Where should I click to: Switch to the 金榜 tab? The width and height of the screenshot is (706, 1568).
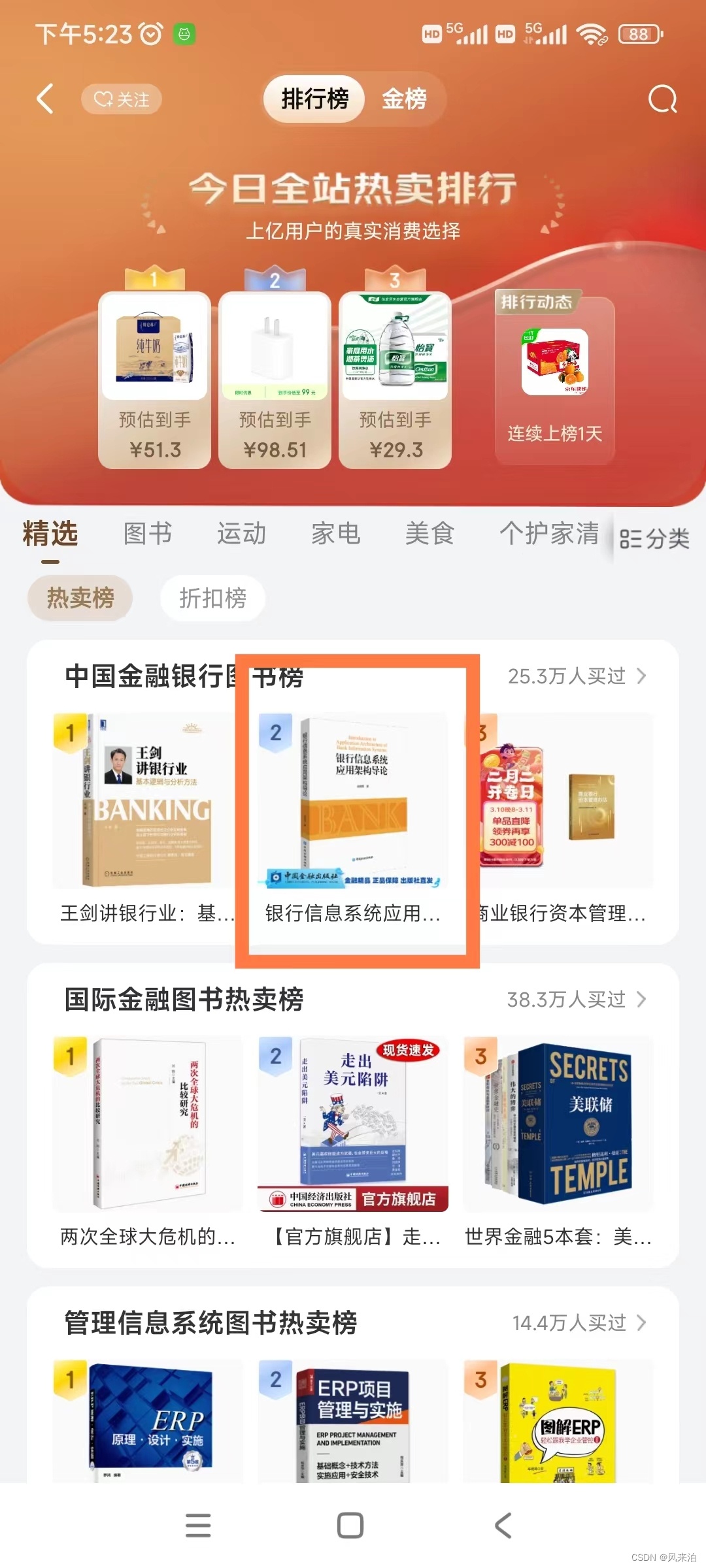point(404,99)
